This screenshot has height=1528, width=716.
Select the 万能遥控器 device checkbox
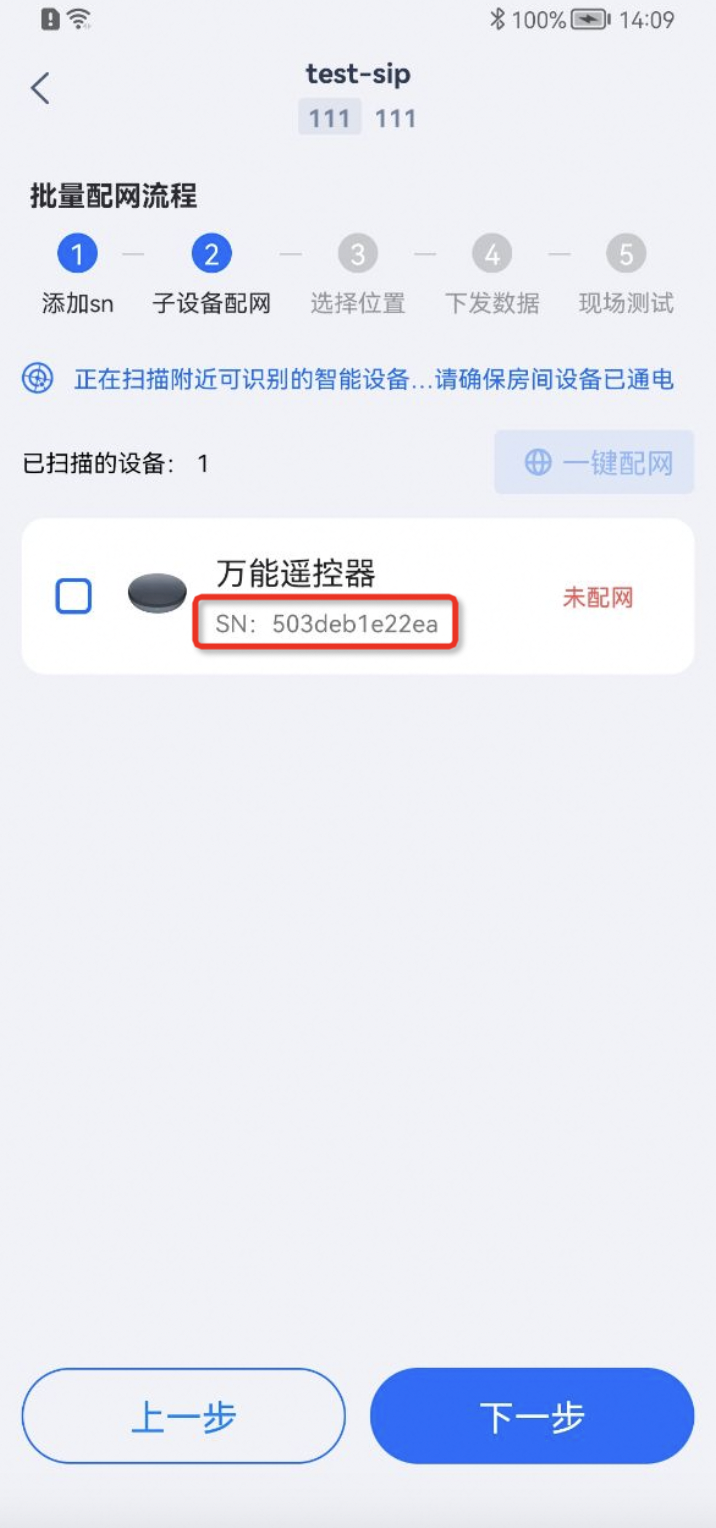pyautogui.click(x=73, y=597)
